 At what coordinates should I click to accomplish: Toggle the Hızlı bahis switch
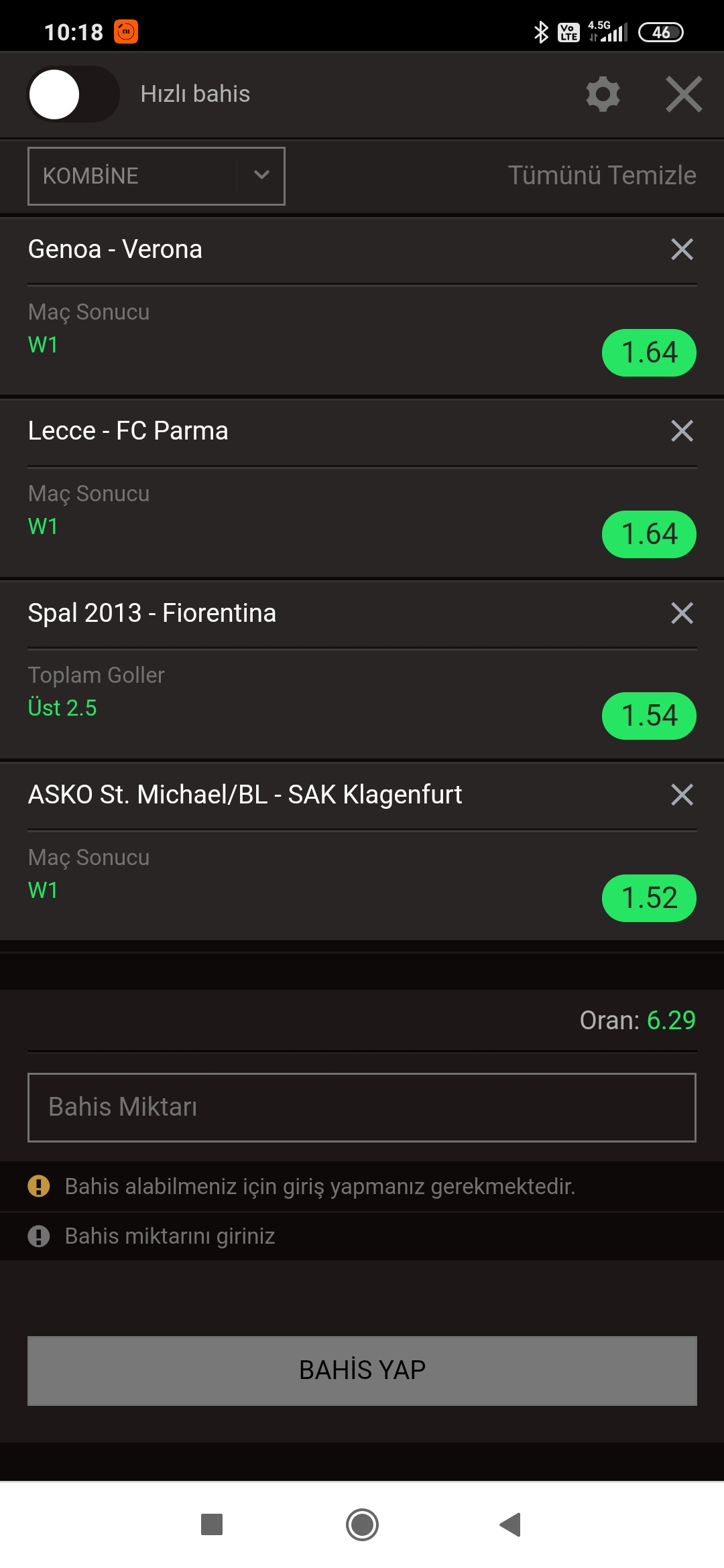(x=73, y=94)
